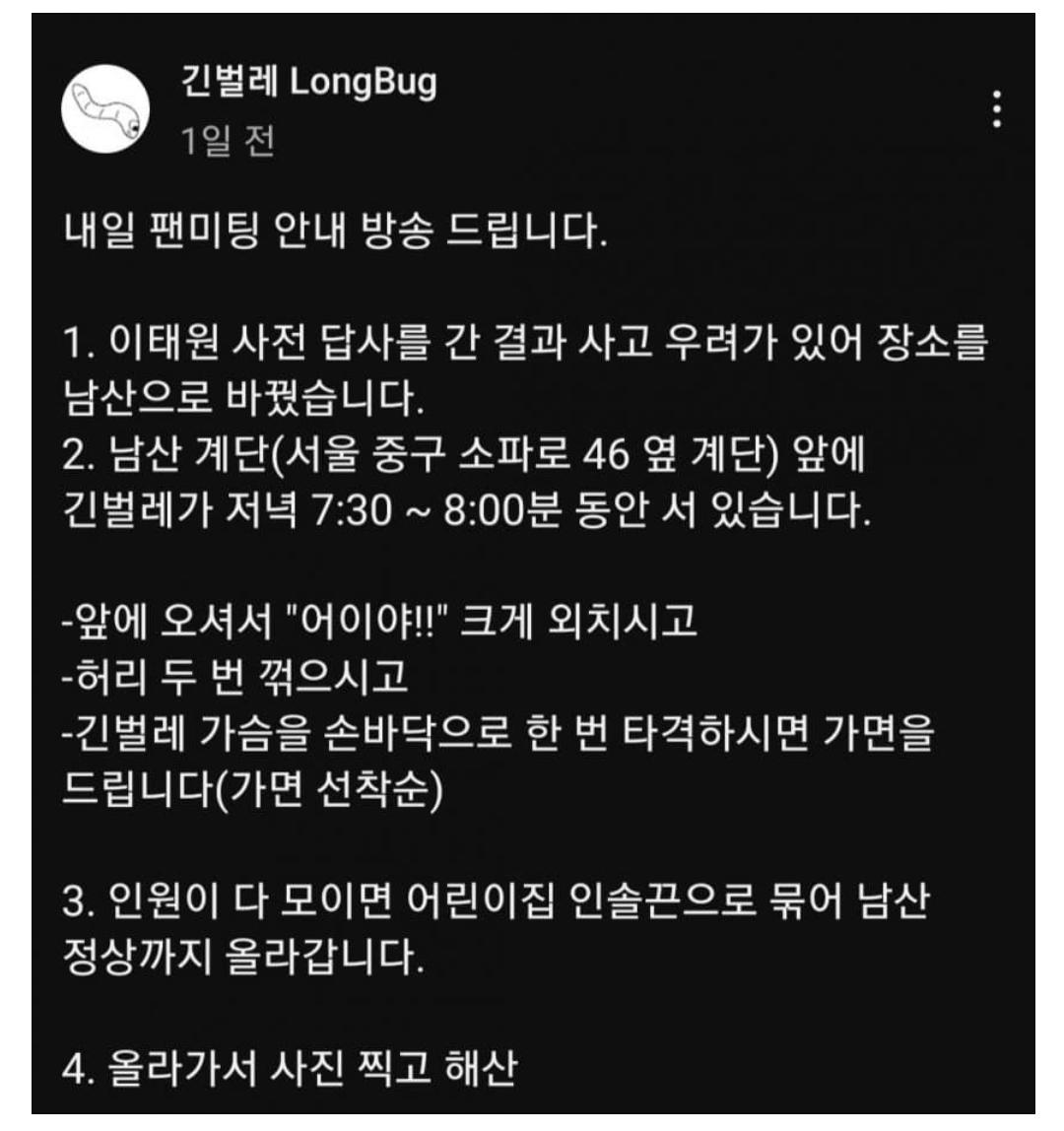This screenshot has height=1131, width=1064.
Task: Open the 긴벌레 LongBug channel avatar
Action: [x=105, y=109]
